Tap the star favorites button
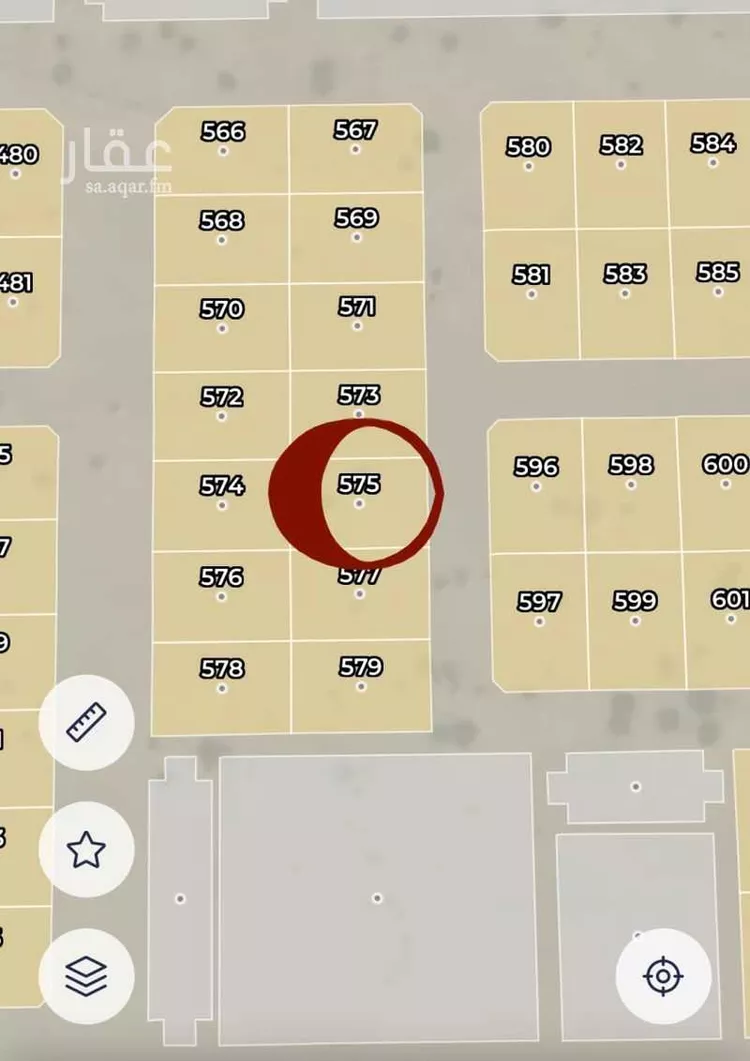Image resolution: width=750 pixels, height=1061 pixels. click(x=86, y=850)
